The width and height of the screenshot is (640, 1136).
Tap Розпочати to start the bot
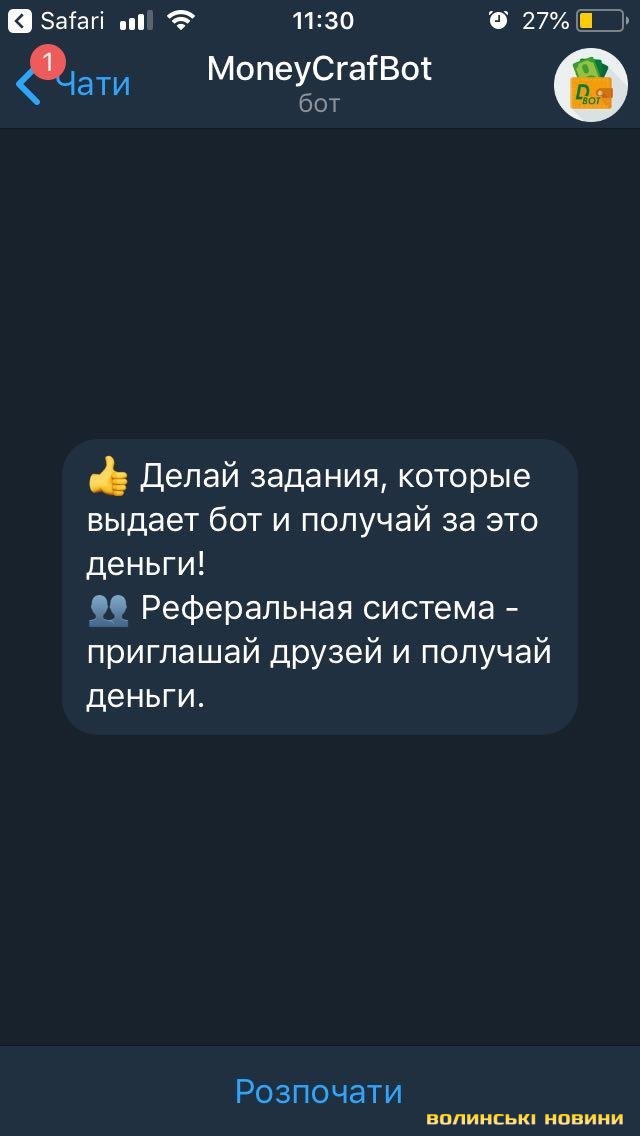pyautogui.click(x=319, y=1091)
